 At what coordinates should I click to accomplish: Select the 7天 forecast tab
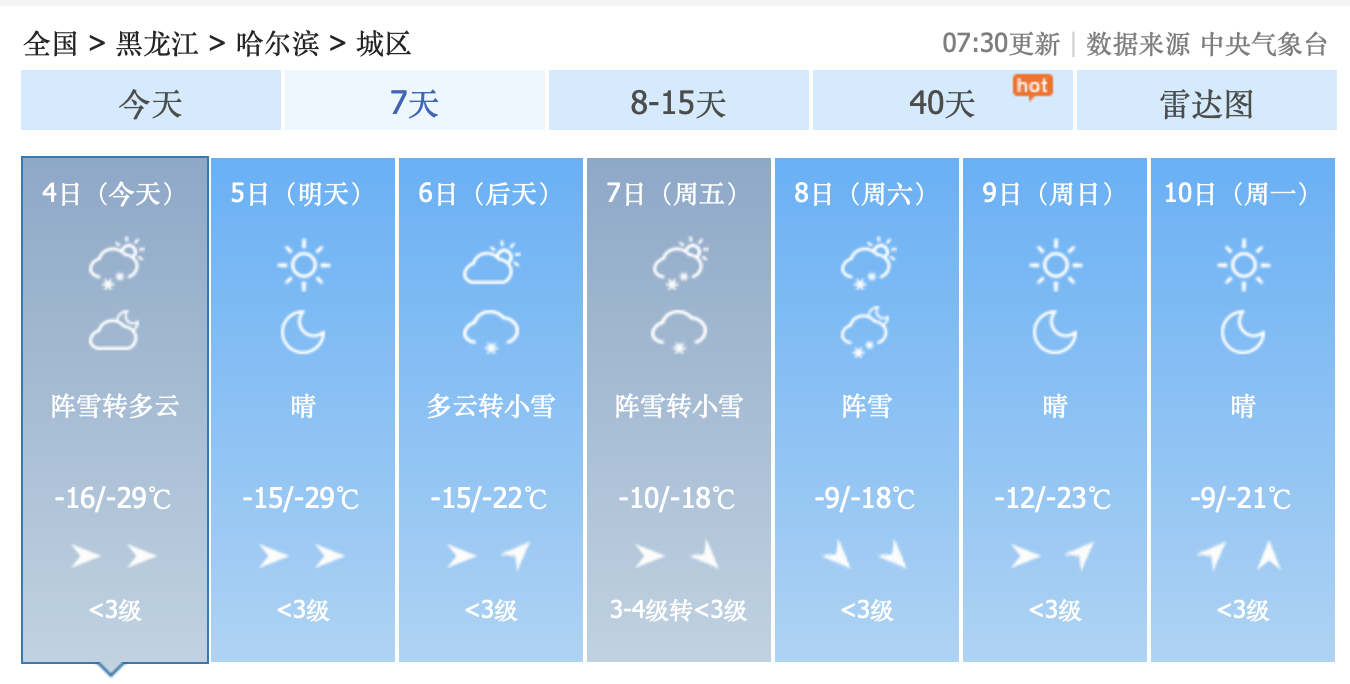click(x=414, y=102)
